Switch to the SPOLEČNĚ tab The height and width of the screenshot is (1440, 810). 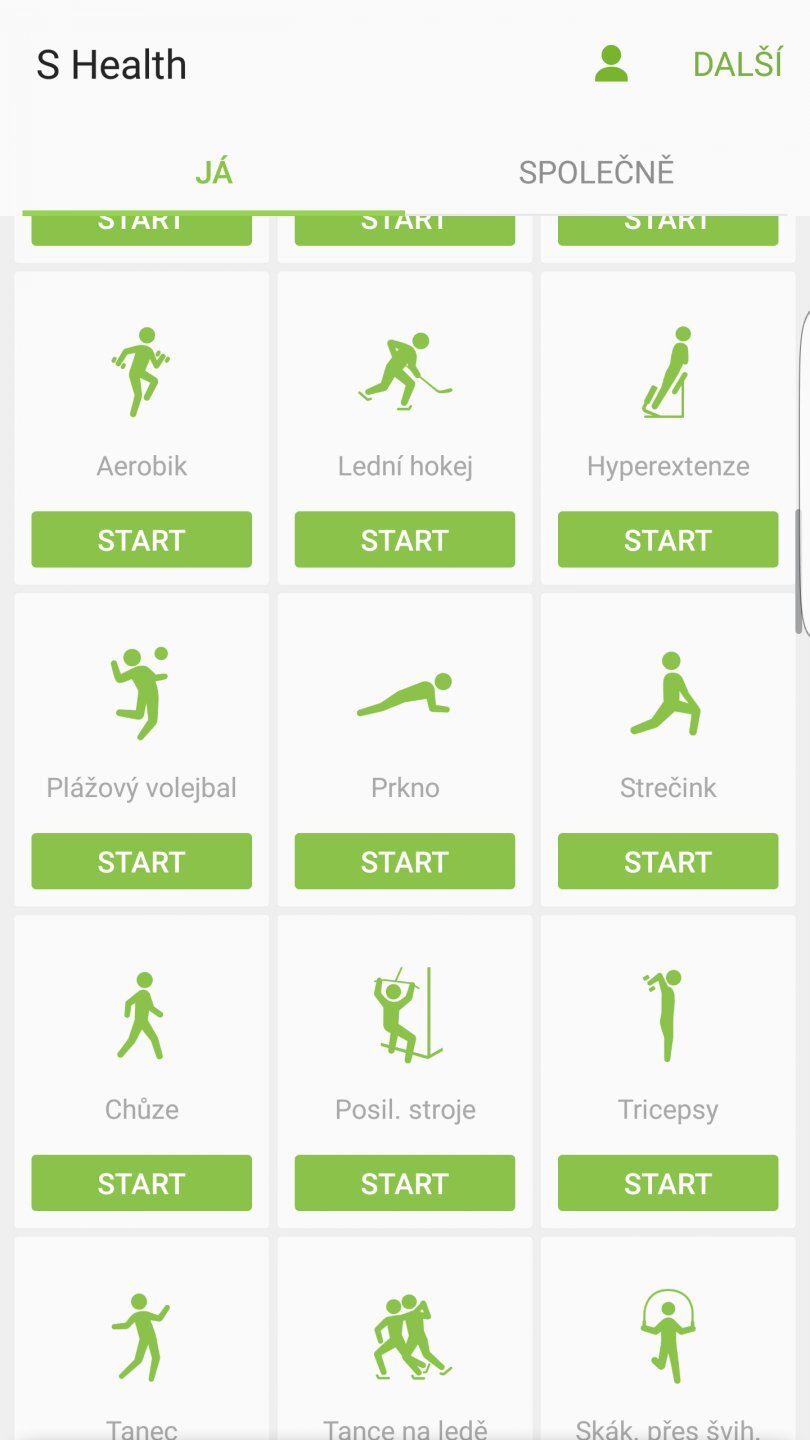(x=596, y=172)
